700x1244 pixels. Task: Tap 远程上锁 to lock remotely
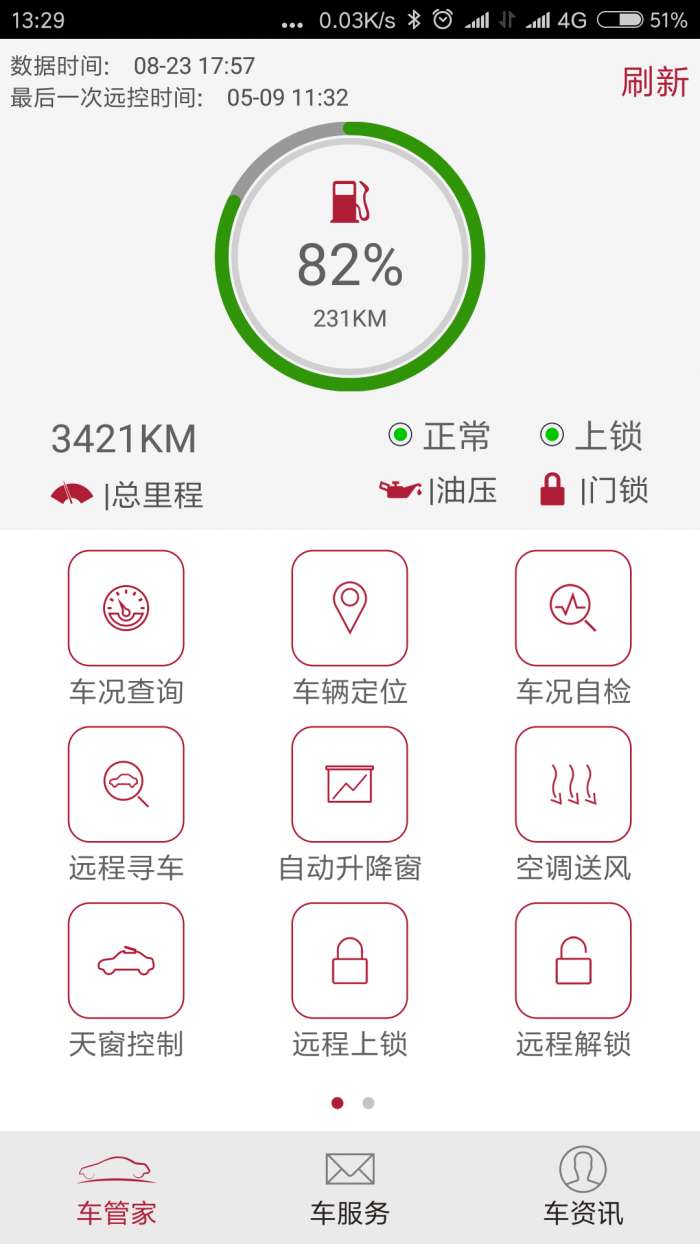(349, 961)
